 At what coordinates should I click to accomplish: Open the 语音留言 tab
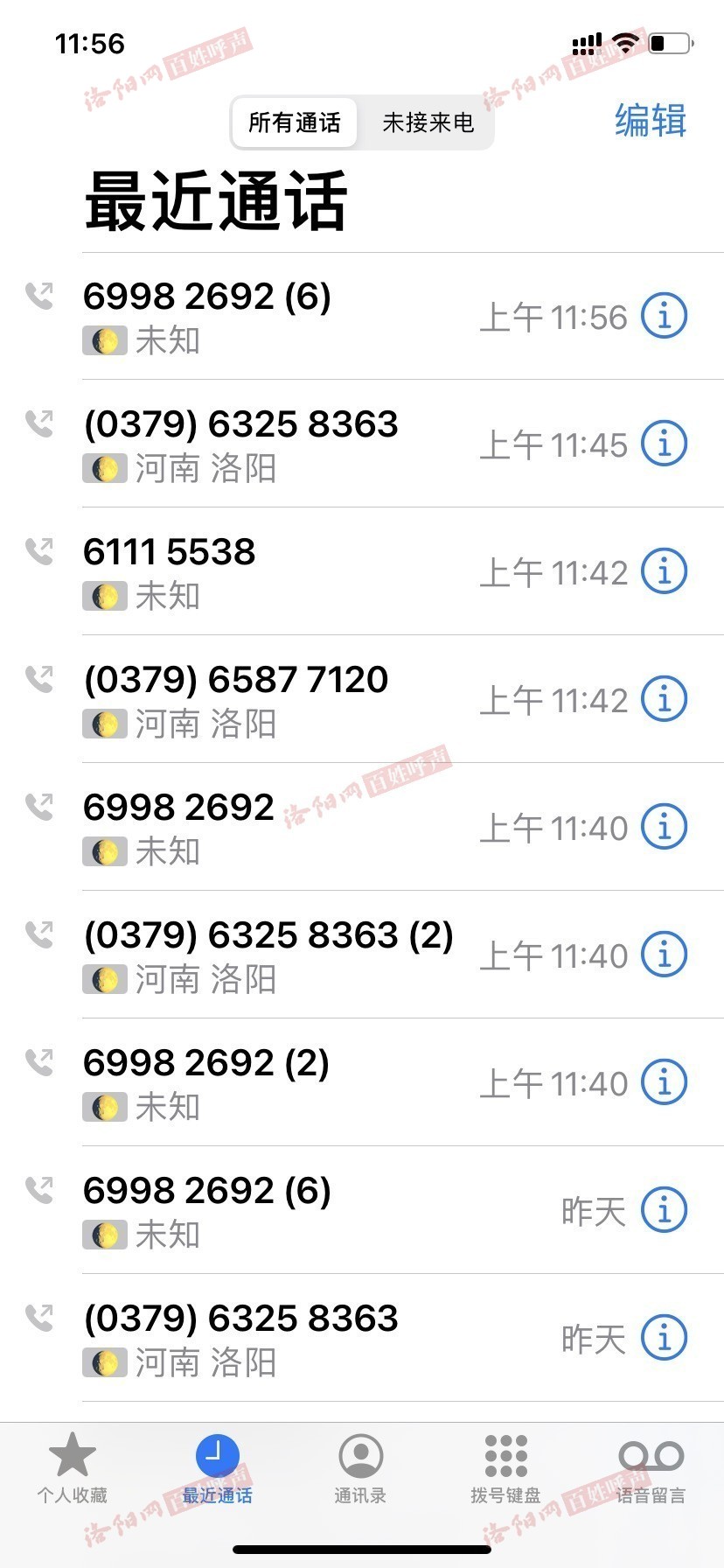651,1469
